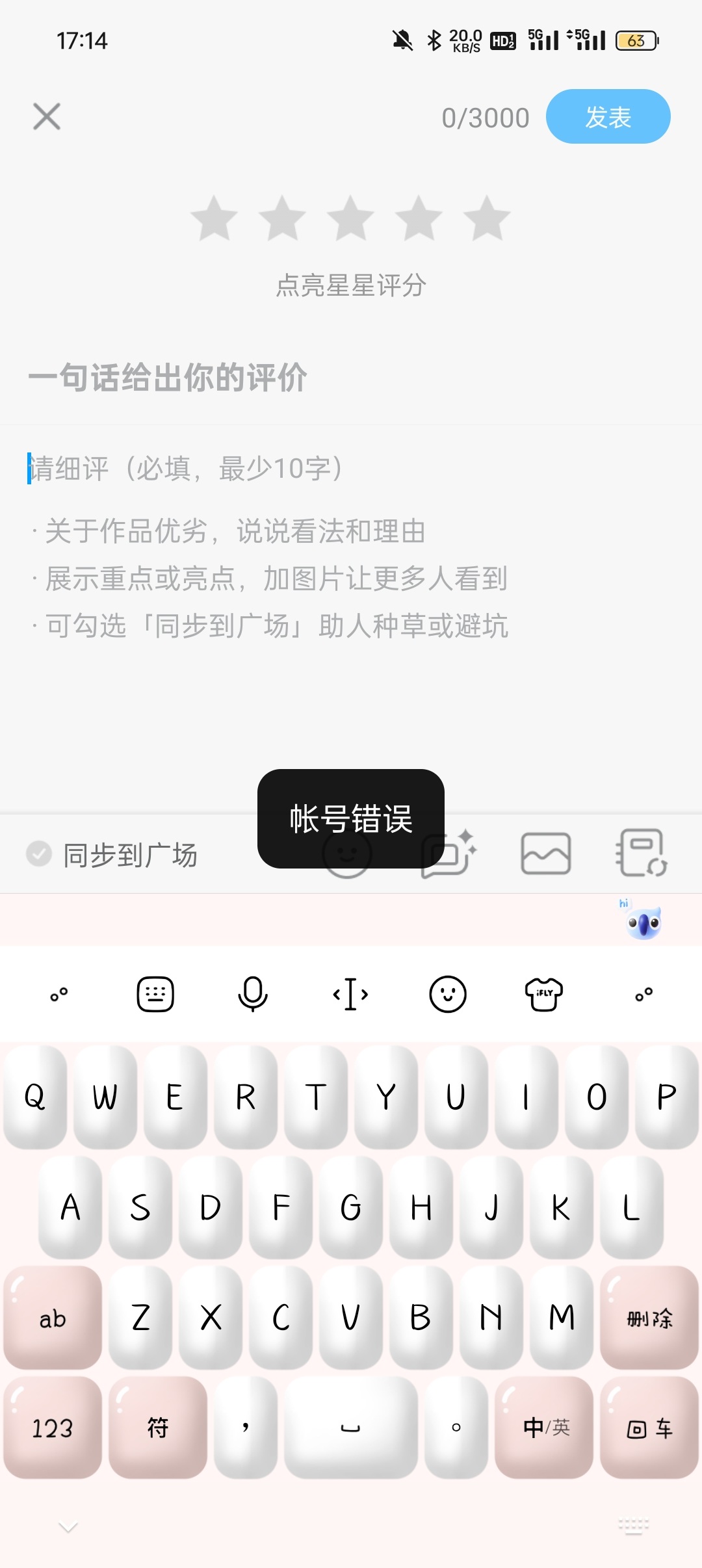Give a five-star rating with the last star
This screenshot has width=702, height=1568.
(487, 218)
